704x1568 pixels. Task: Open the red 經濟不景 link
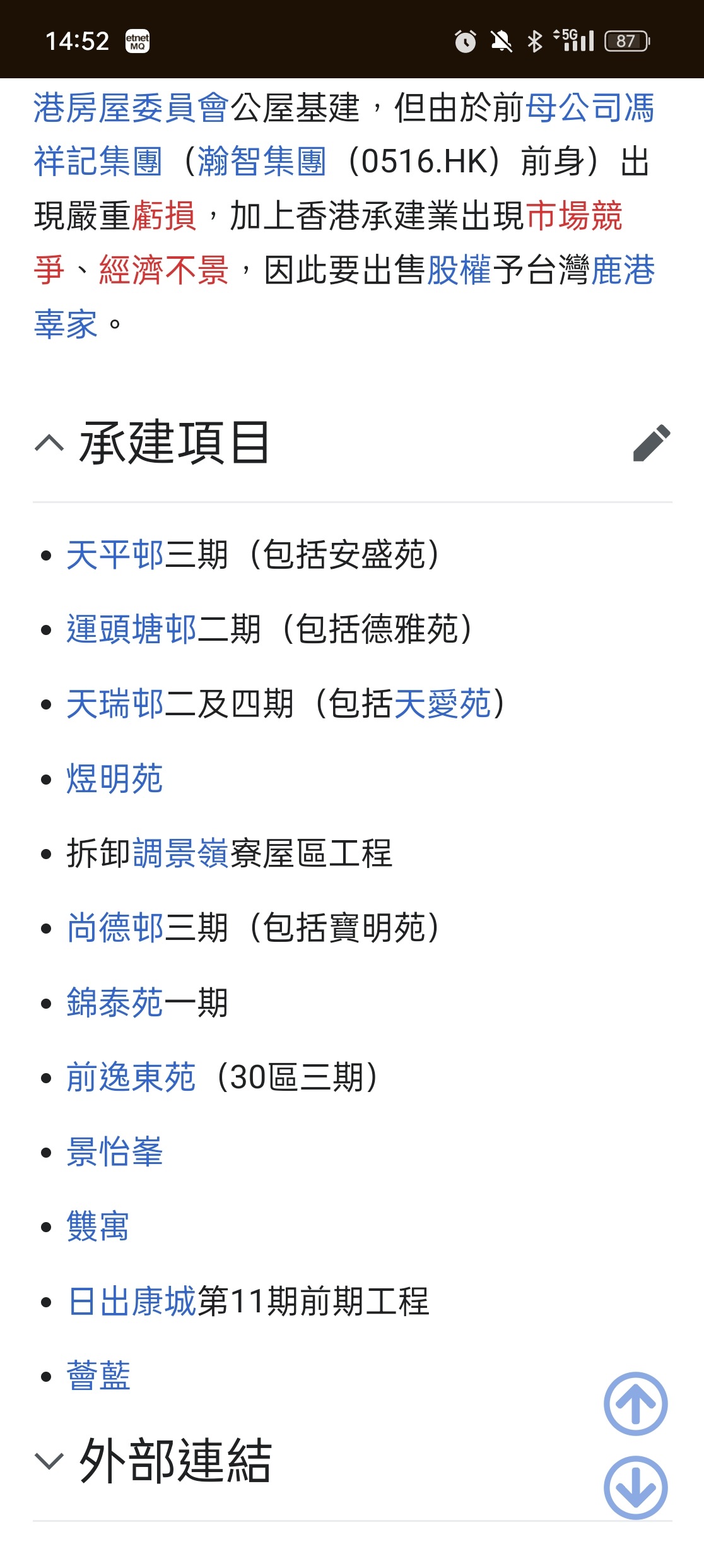(164, 270)
